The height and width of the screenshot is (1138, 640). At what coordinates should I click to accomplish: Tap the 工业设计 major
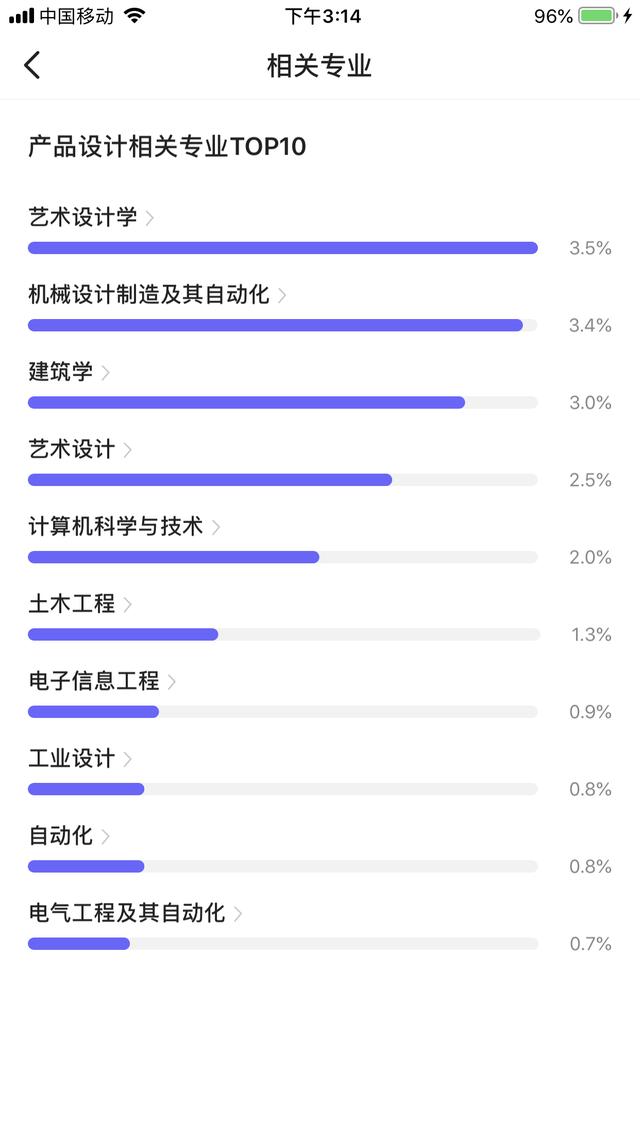coord(80,759)
